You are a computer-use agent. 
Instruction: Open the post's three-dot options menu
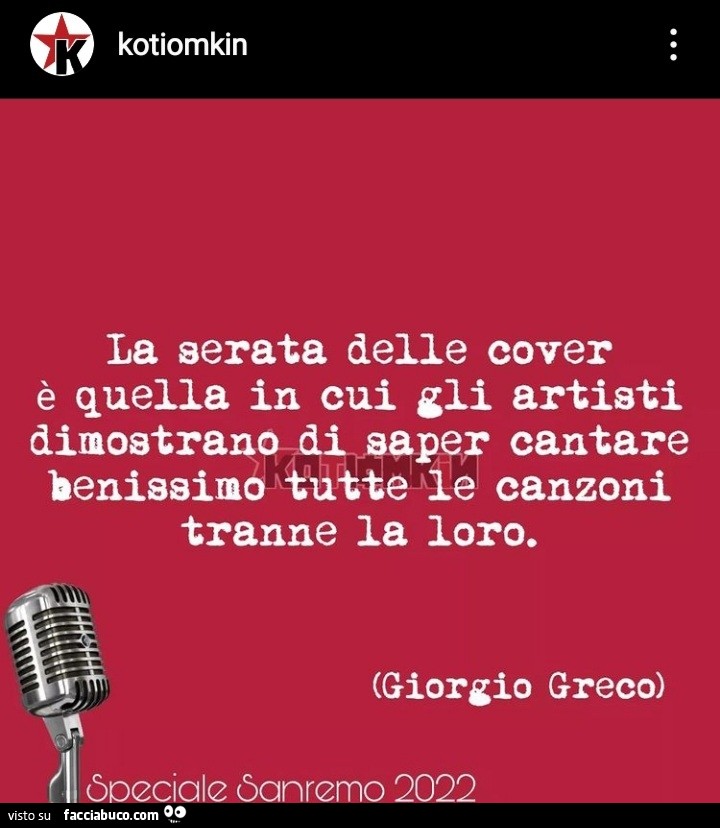(673, 45)
